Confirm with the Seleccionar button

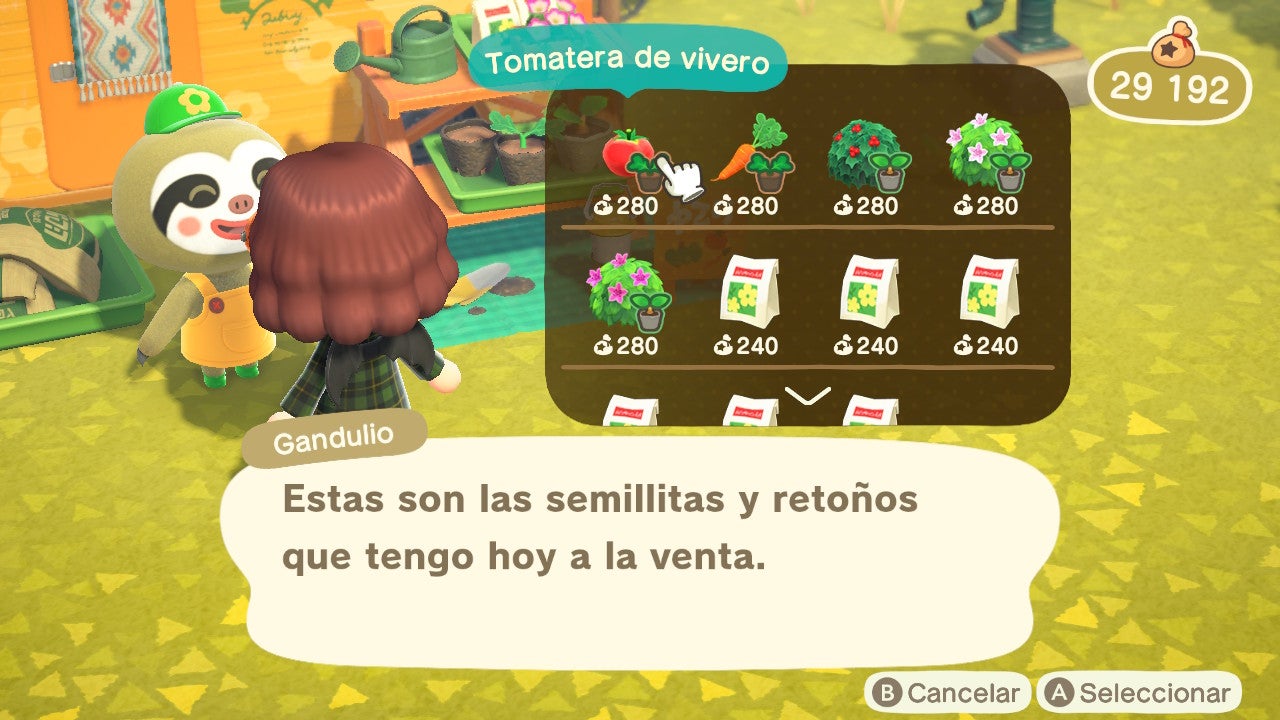1138,693
